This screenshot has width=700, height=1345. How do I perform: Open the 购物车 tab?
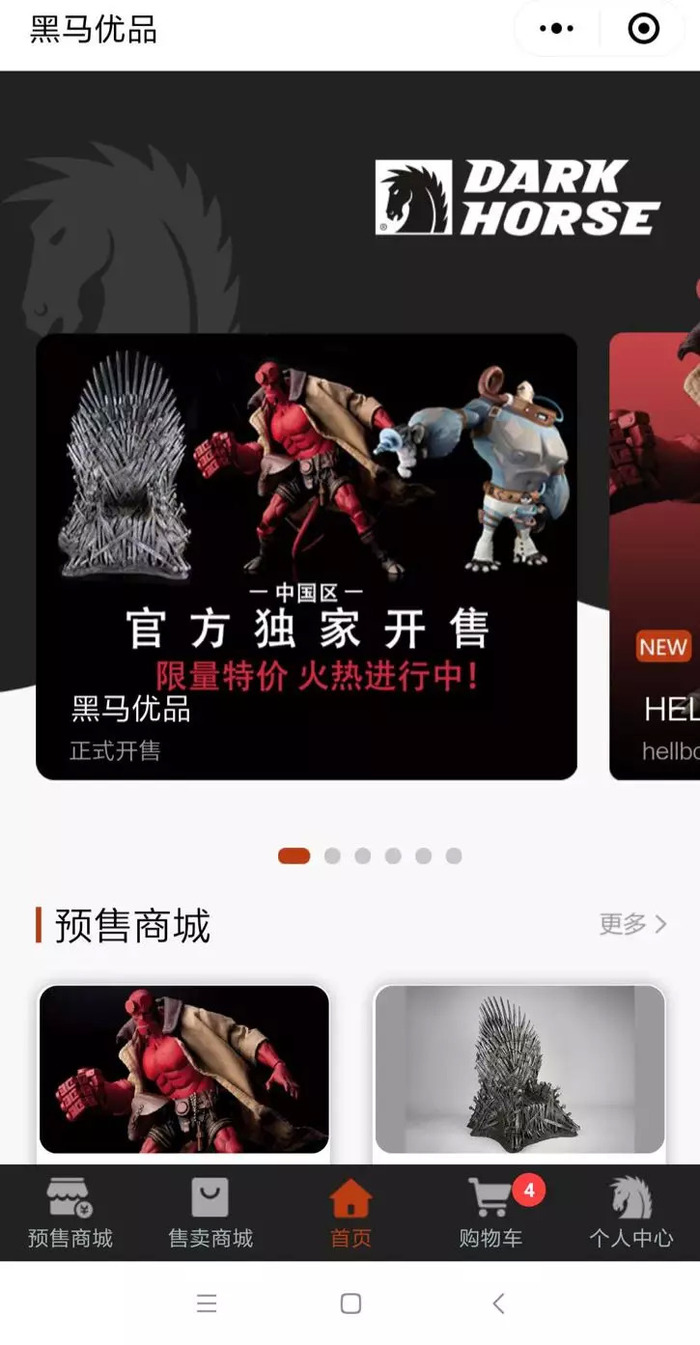point(491,1213)
